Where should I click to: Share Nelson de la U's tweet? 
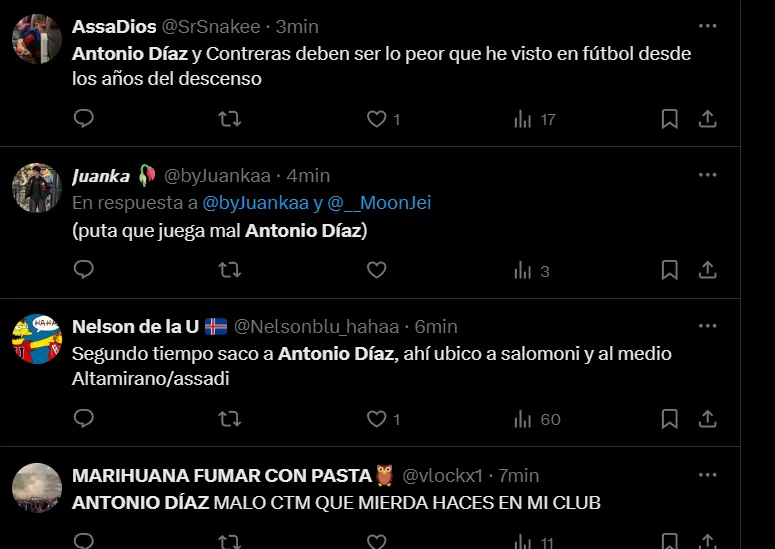pos(707,419)
